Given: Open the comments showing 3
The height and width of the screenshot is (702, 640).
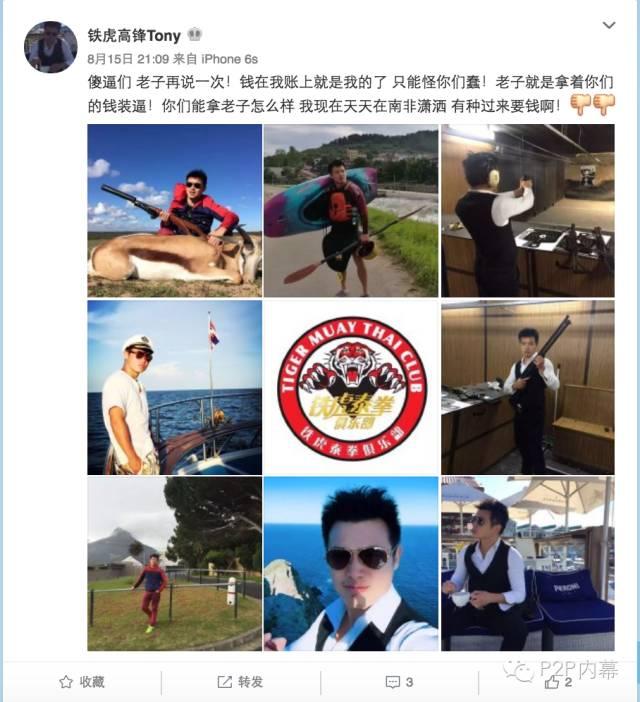Looking at the screenshot, I should pyautogui.click(x=400, y=681).
